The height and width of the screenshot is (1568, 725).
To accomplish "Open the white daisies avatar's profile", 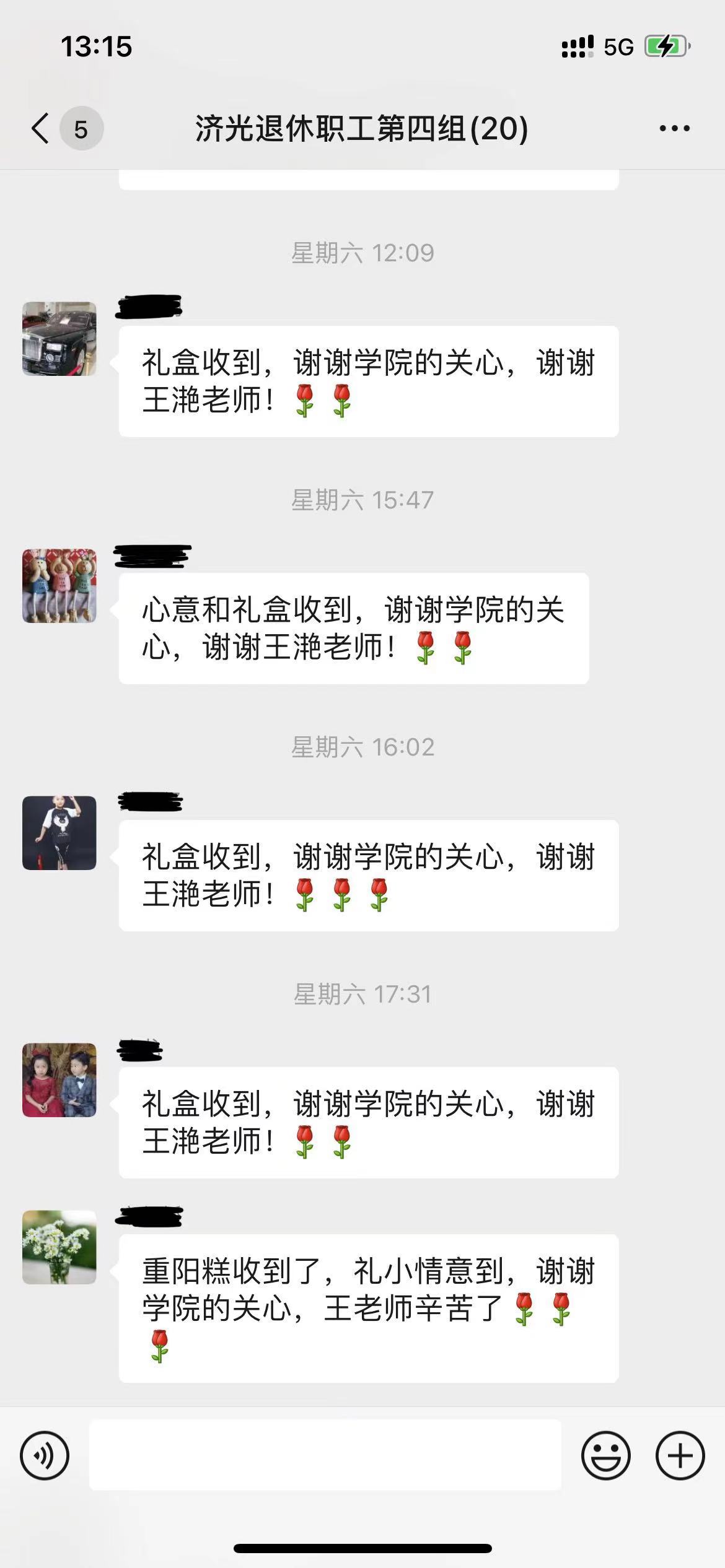I will point(59,1247).
